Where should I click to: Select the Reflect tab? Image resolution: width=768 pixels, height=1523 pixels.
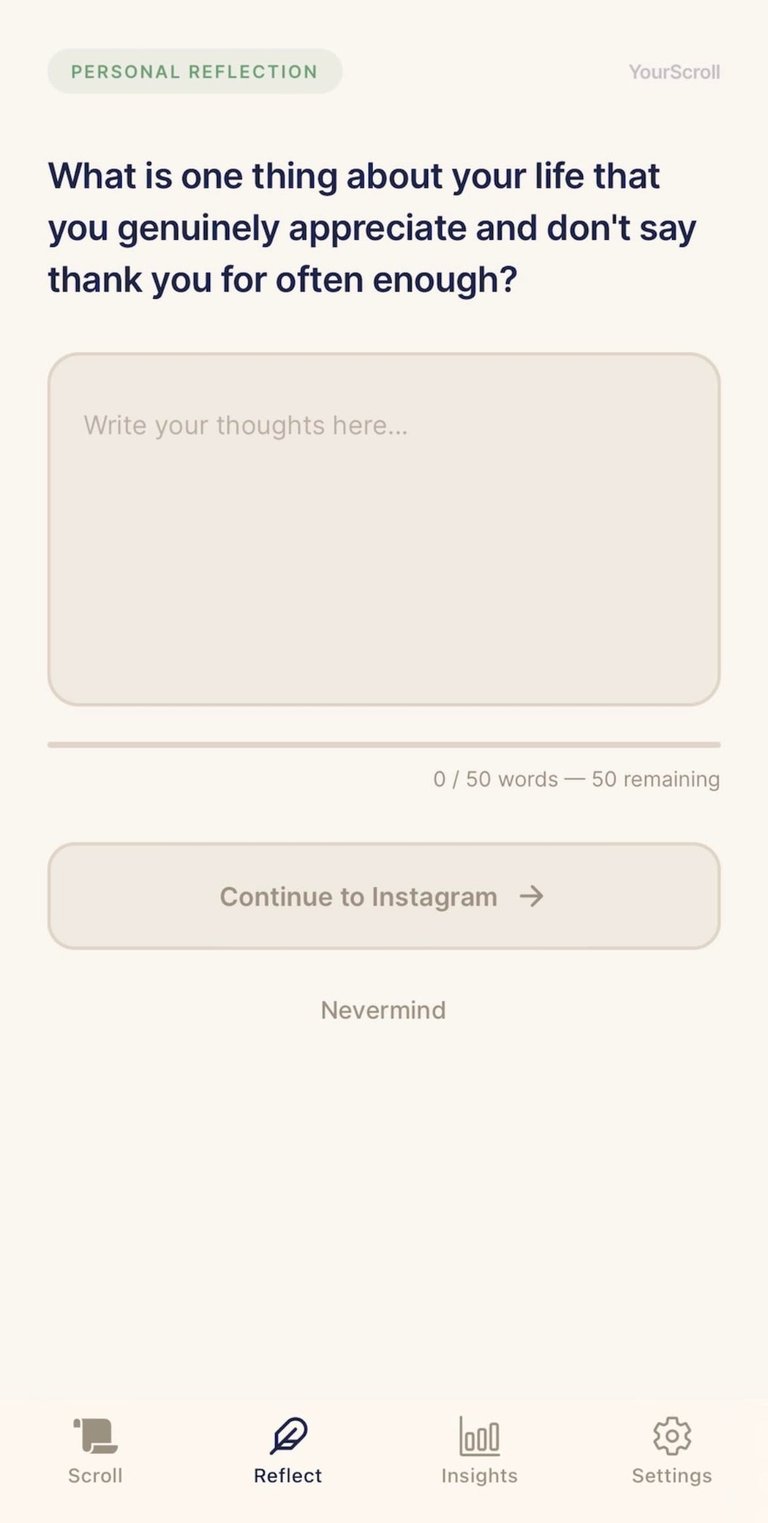click(x=288, y=1450)
